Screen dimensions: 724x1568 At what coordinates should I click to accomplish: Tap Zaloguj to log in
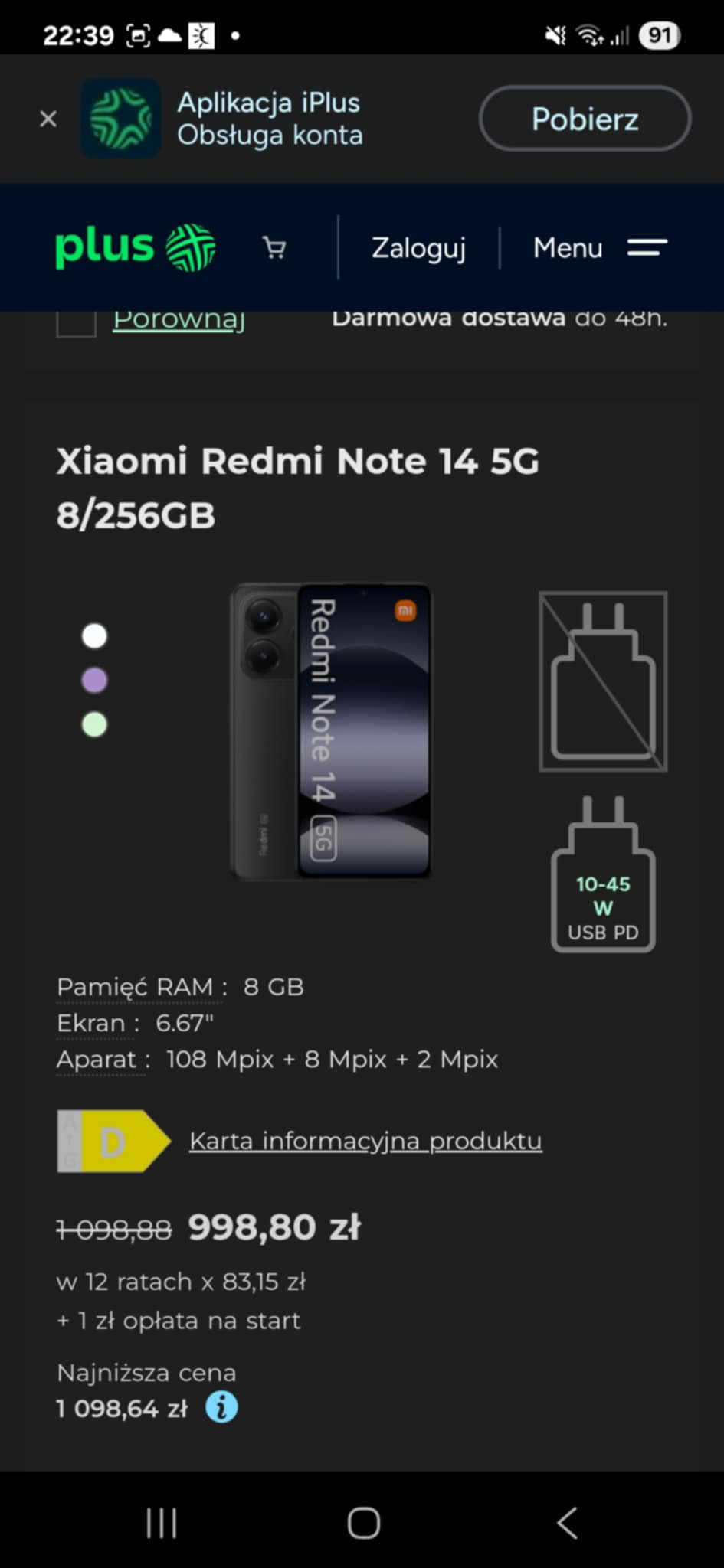point(418,248)
